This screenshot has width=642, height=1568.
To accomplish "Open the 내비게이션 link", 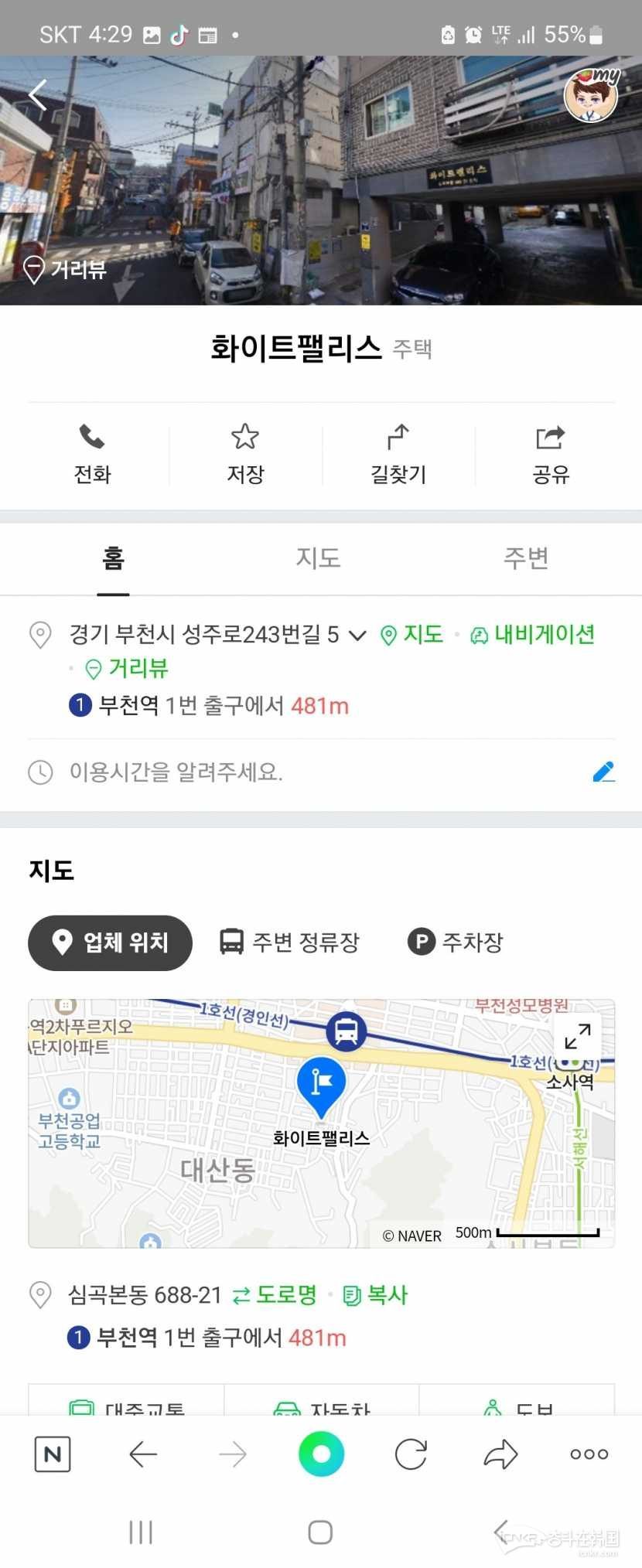I will pyautogui.click(x=532, y=635).
